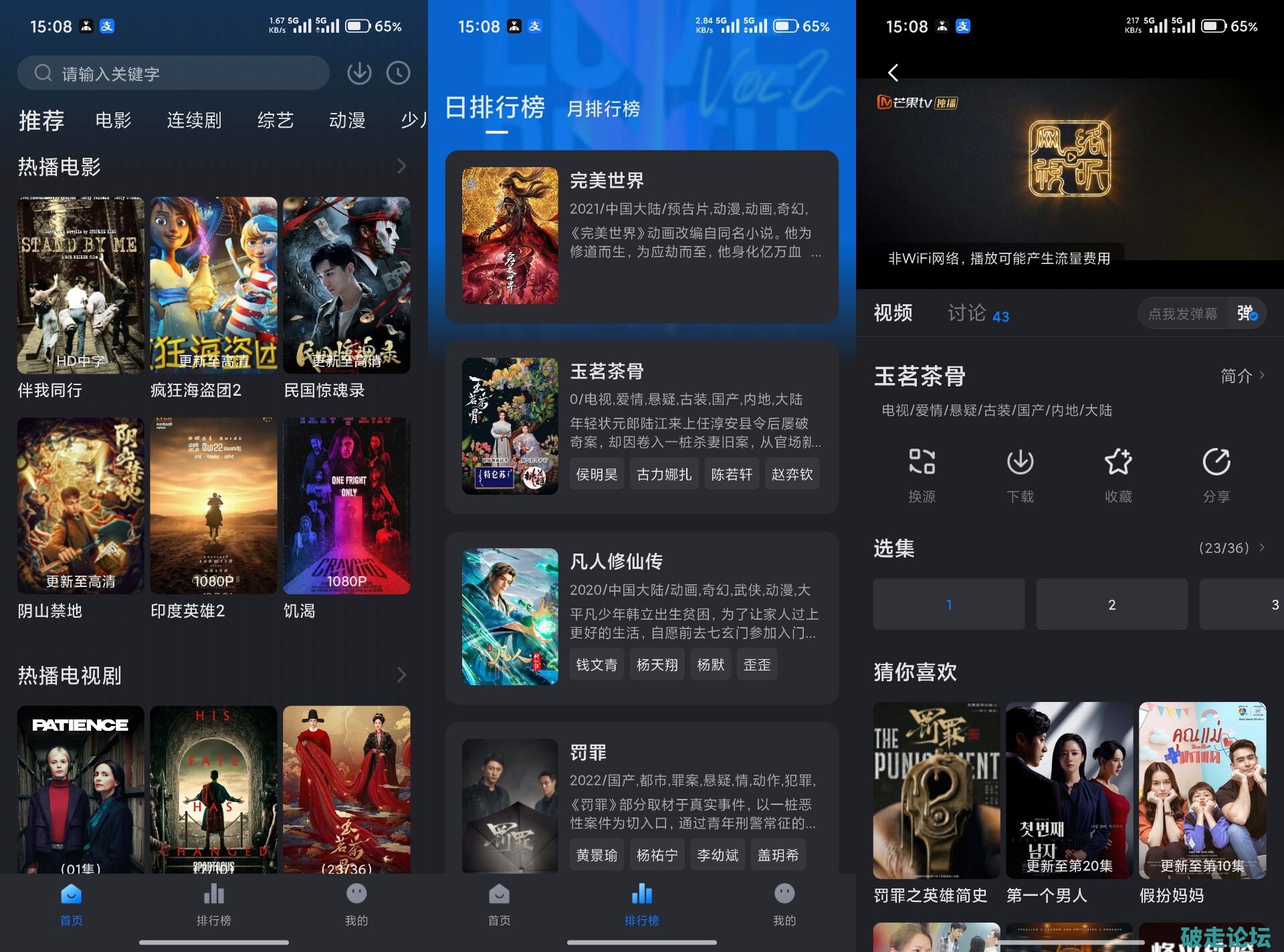Expand the 热播电影 section

401,166
